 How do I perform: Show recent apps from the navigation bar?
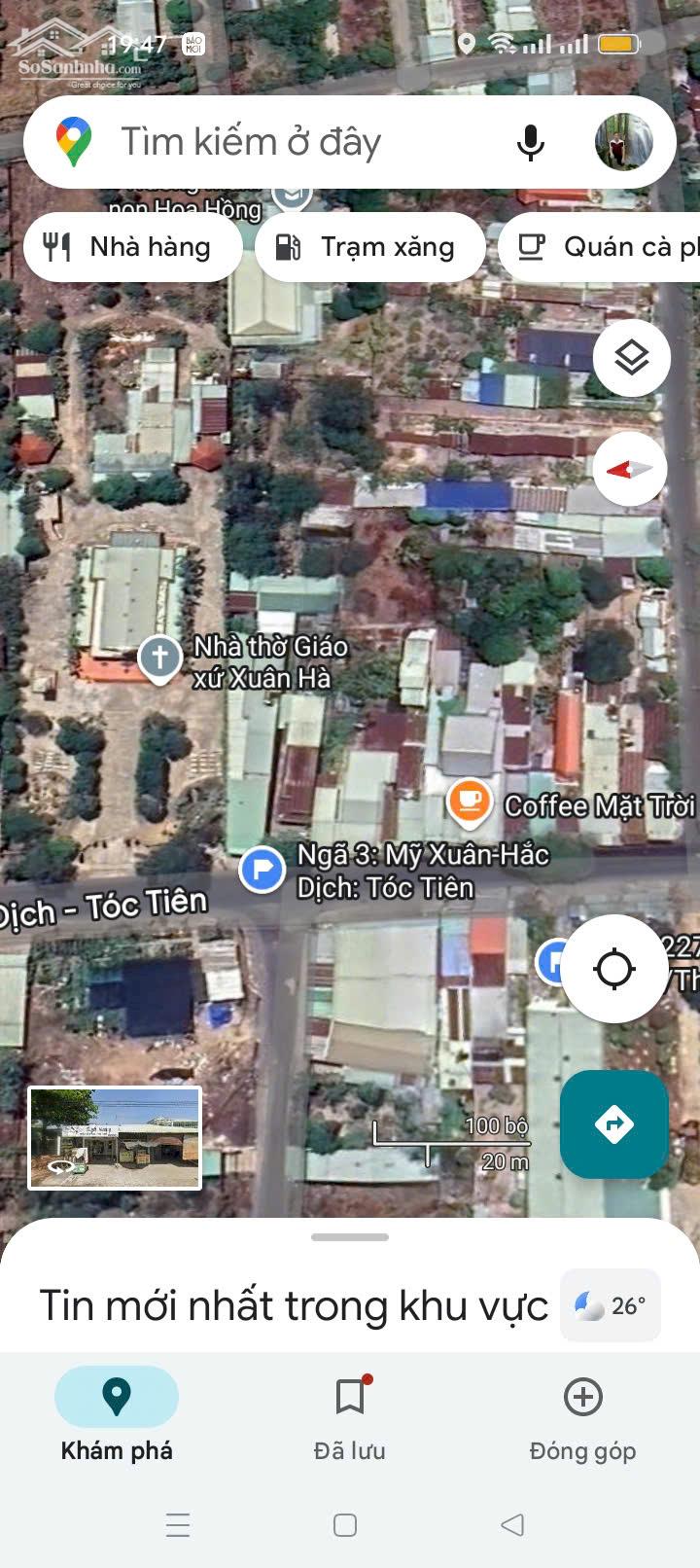[x=178, y=1525]
